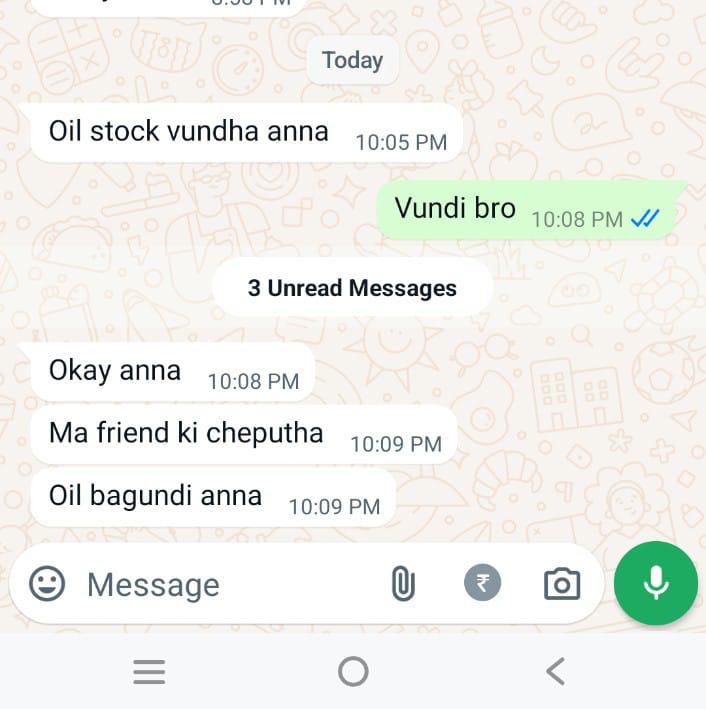Go back using the system back arrow
706x709 pixels.
click(556, 672)
